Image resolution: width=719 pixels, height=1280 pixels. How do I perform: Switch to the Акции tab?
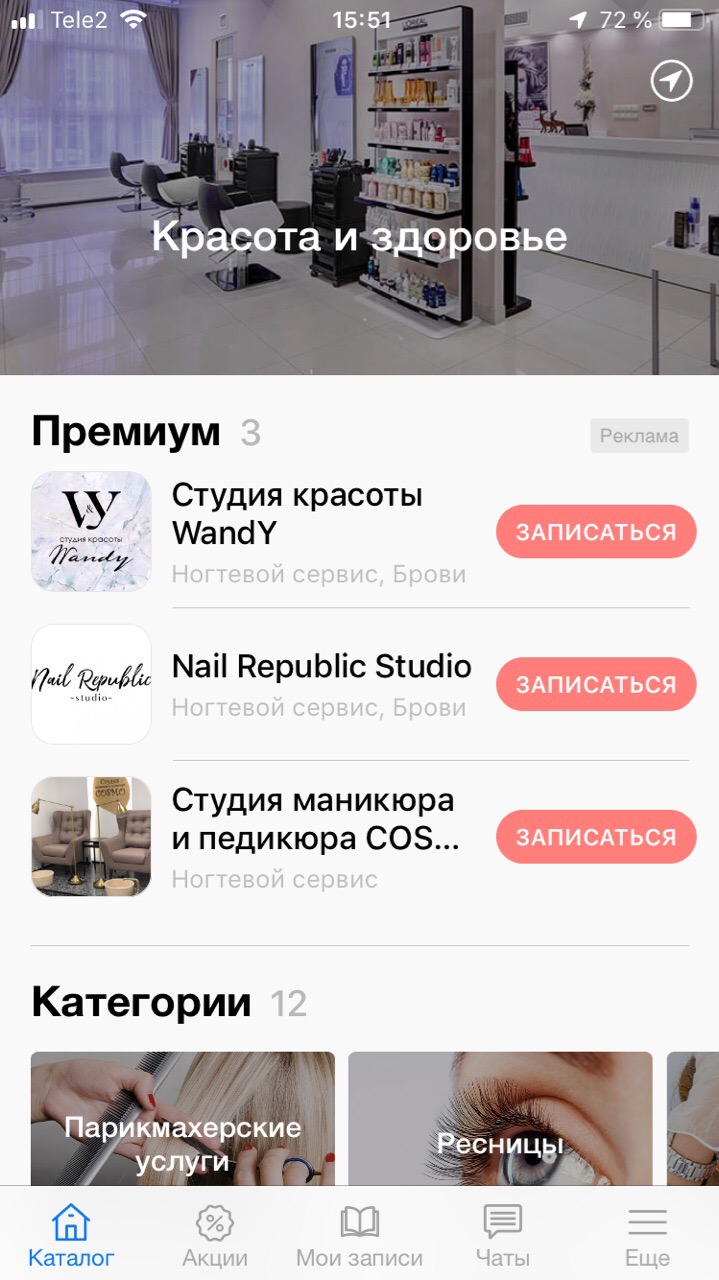[215, 1236]
